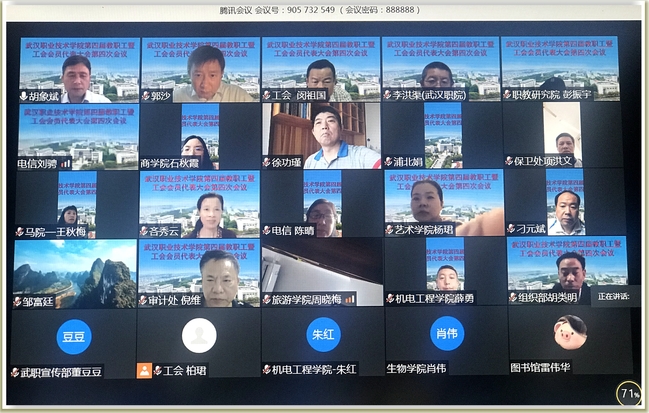Open 职教研究院 彭振宇's tile
649x413 pixels.
click(566, 68)
